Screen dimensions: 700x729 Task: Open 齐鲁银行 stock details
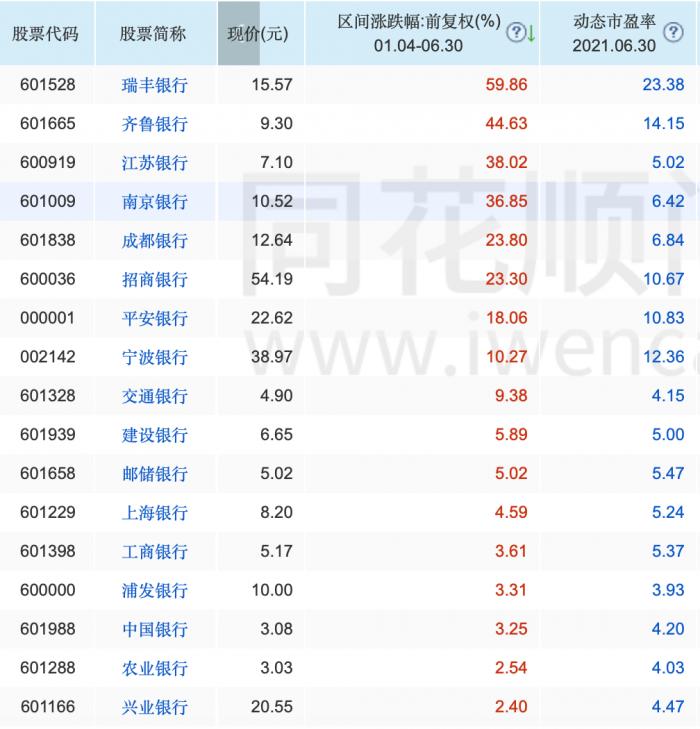(153, 124)
